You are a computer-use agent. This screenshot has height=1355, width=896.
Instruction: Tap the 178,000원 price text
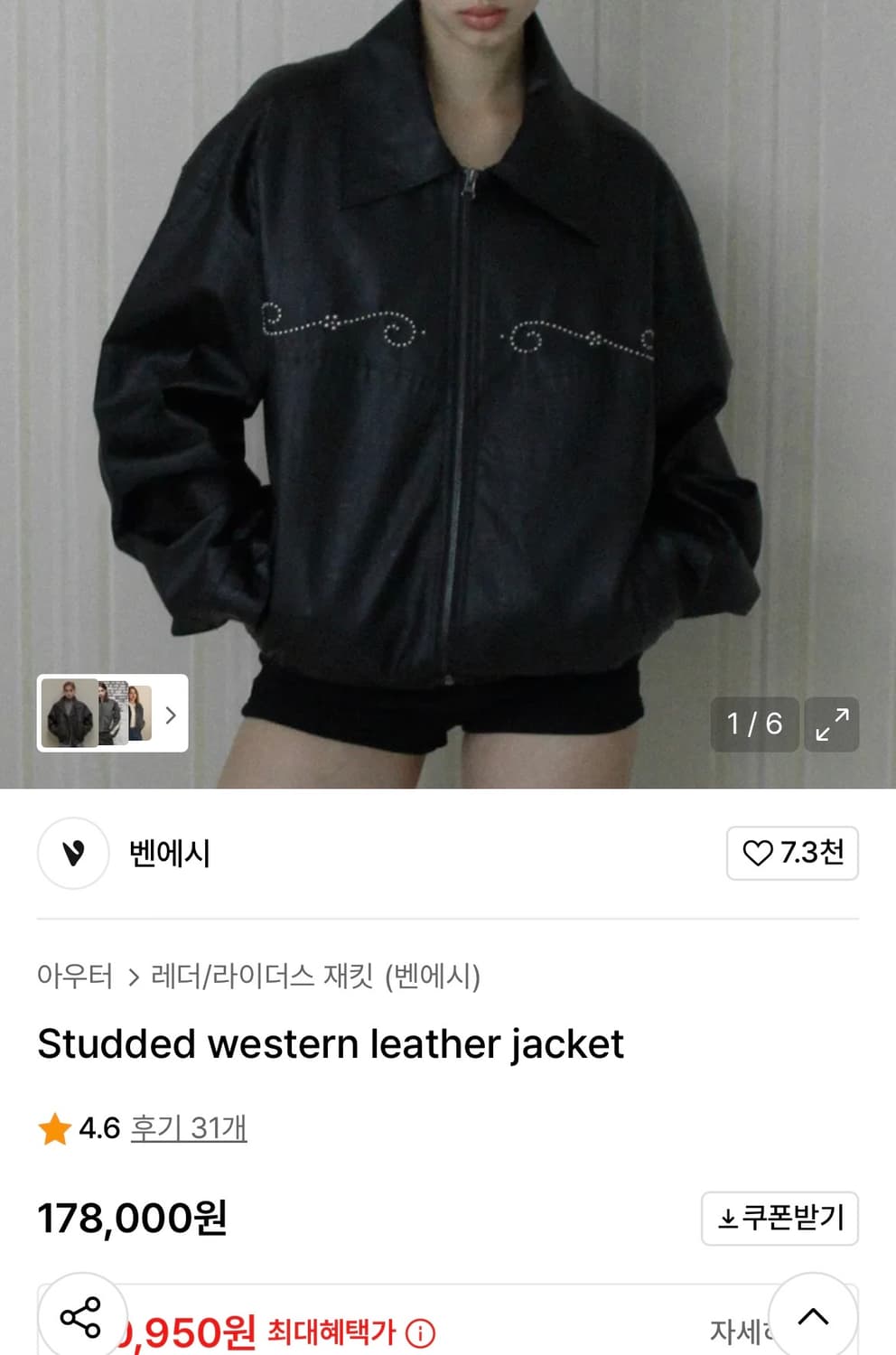131,1218
